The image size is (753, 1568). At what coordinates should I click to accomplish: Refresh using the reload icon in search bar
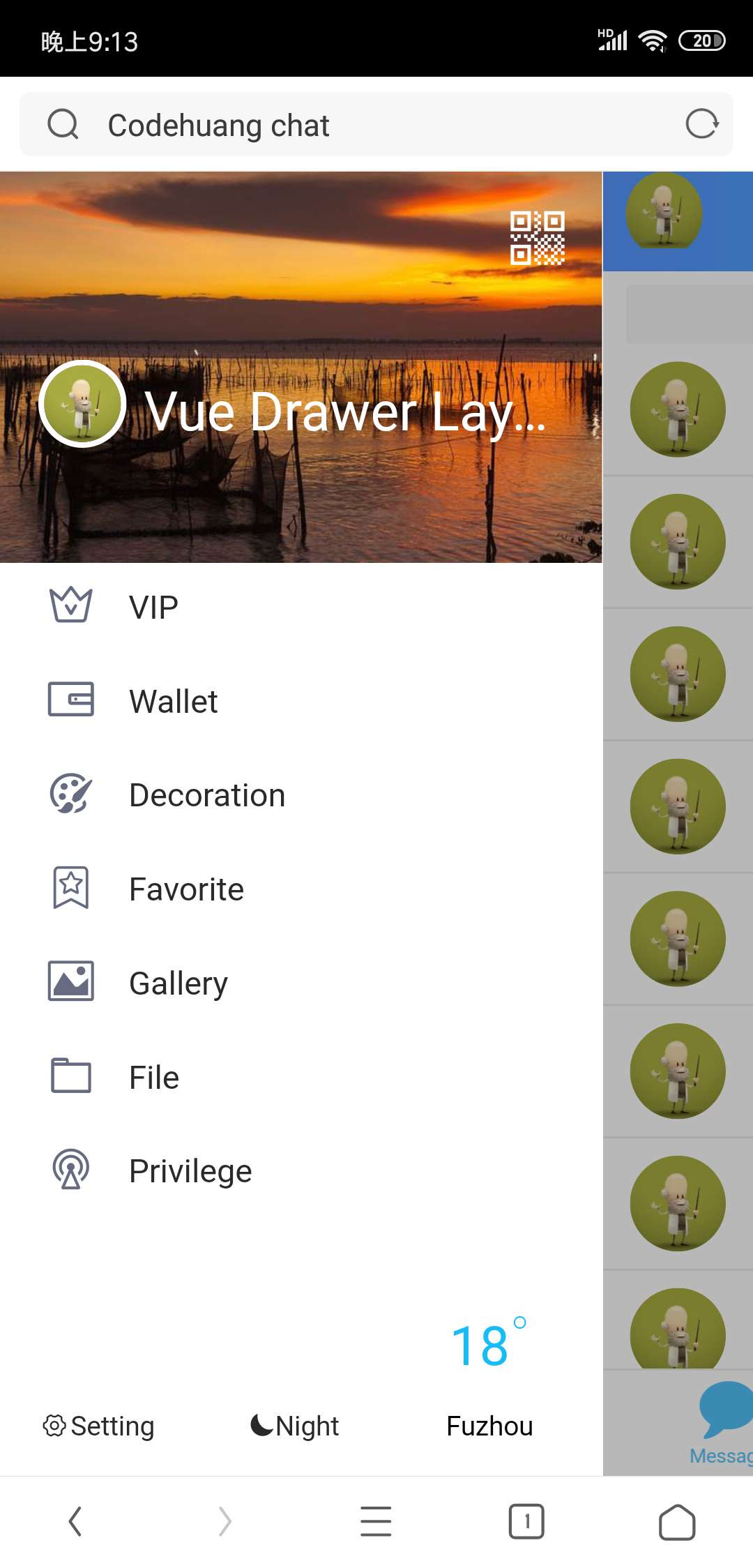703,125
